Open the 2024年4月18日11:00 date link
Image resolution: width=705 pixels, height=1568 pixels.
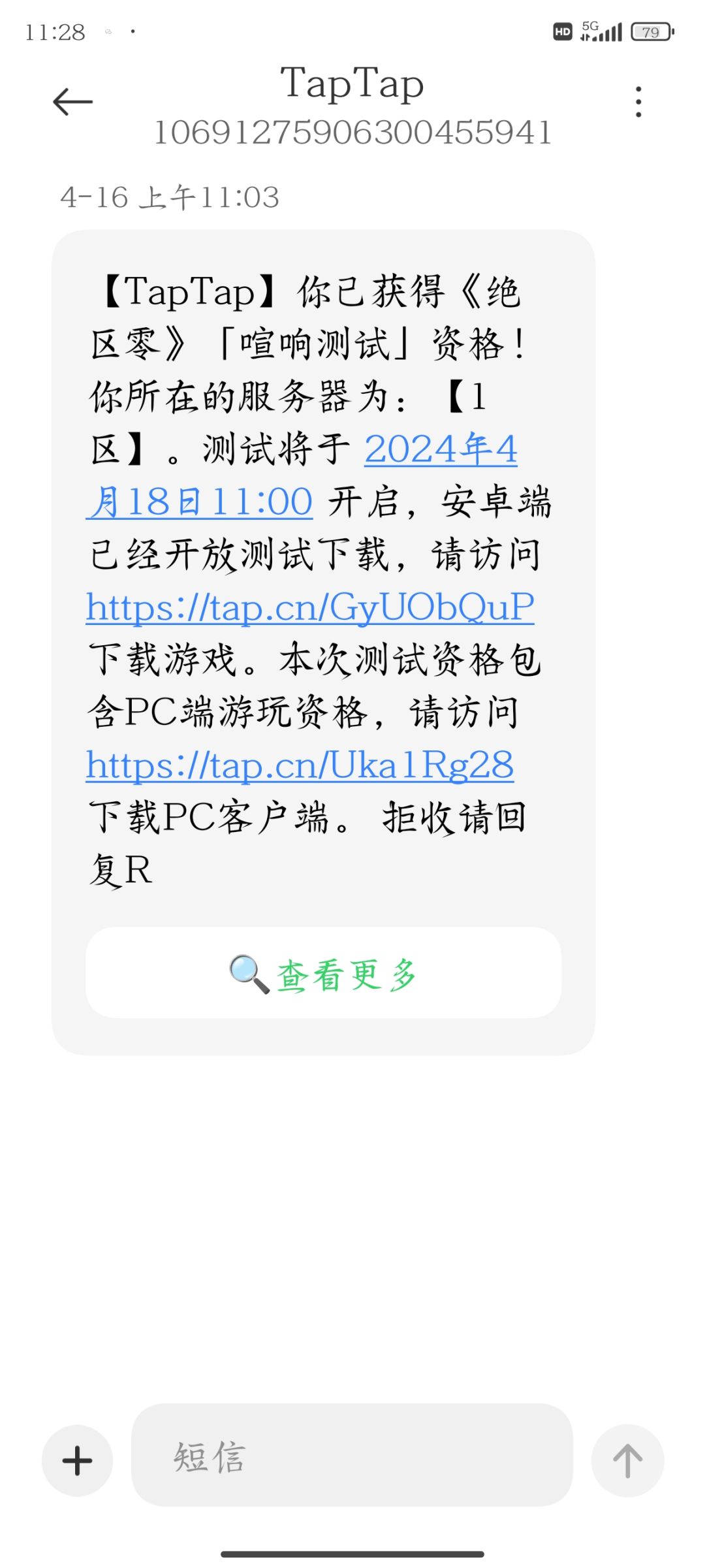point(440,450)
